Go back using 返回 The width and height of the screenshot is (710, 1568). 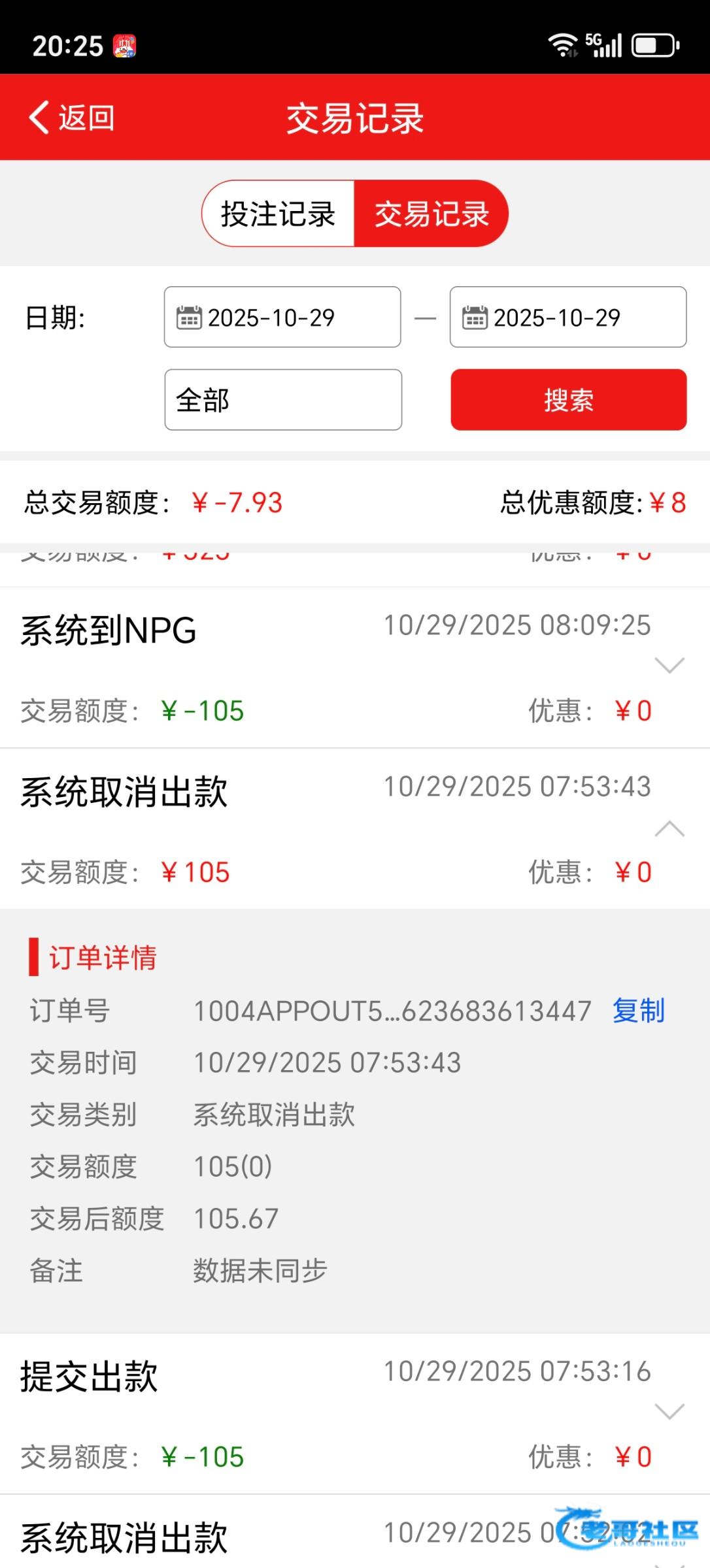pos(72,118)
